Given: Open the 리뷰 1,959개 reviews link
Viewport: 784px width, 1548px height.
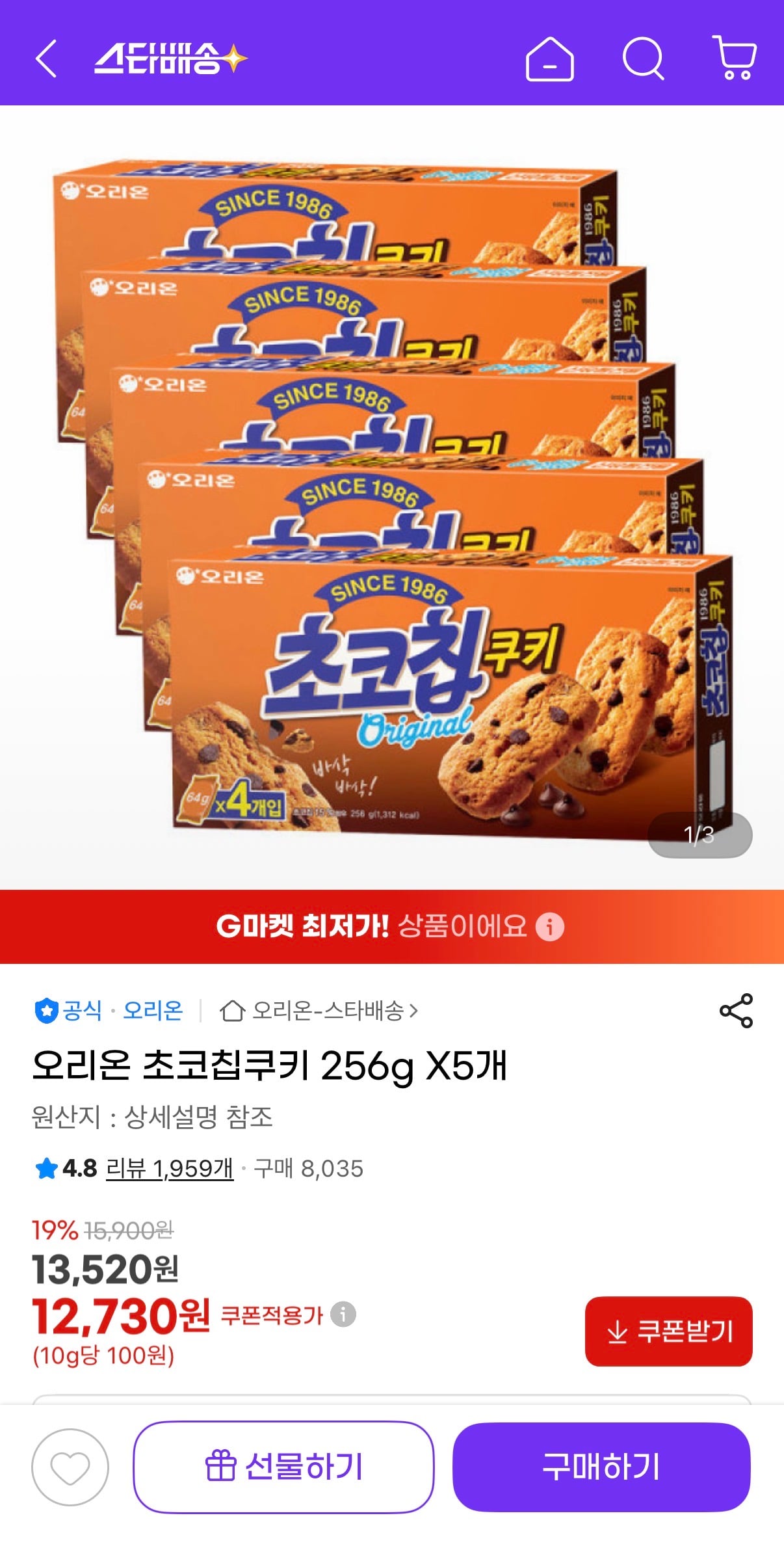Looking at the screenshot, I should click(169, 1169).
